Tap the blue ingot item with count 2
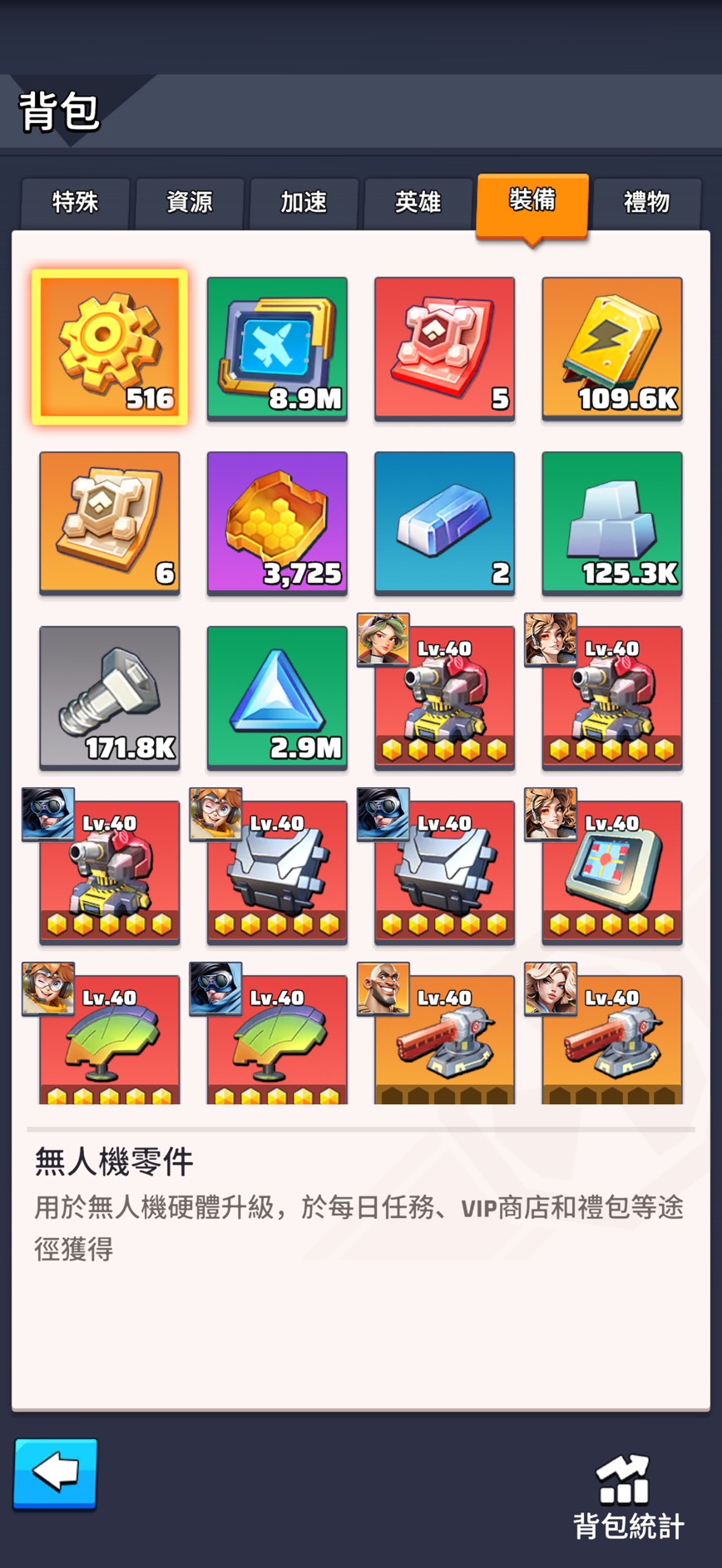 (444, 522)
